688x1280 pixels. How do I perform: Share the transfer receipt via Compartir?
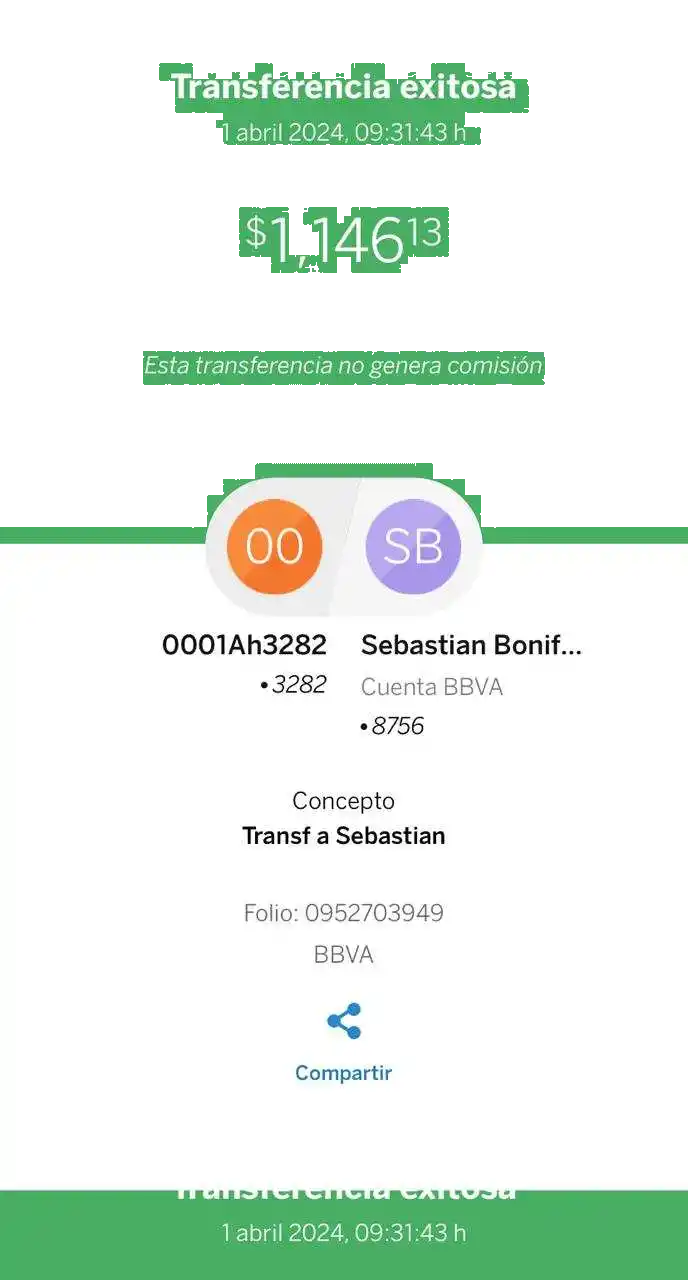(343, 1042)
